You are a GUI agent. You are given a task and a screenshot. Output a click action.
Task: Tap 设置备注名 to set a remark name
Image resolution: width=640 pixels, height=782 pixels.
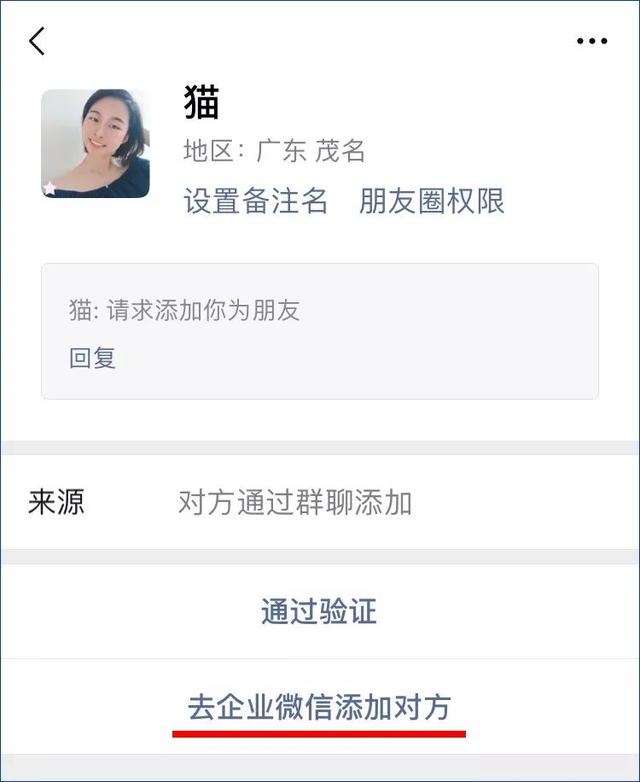tap(256, 201)
